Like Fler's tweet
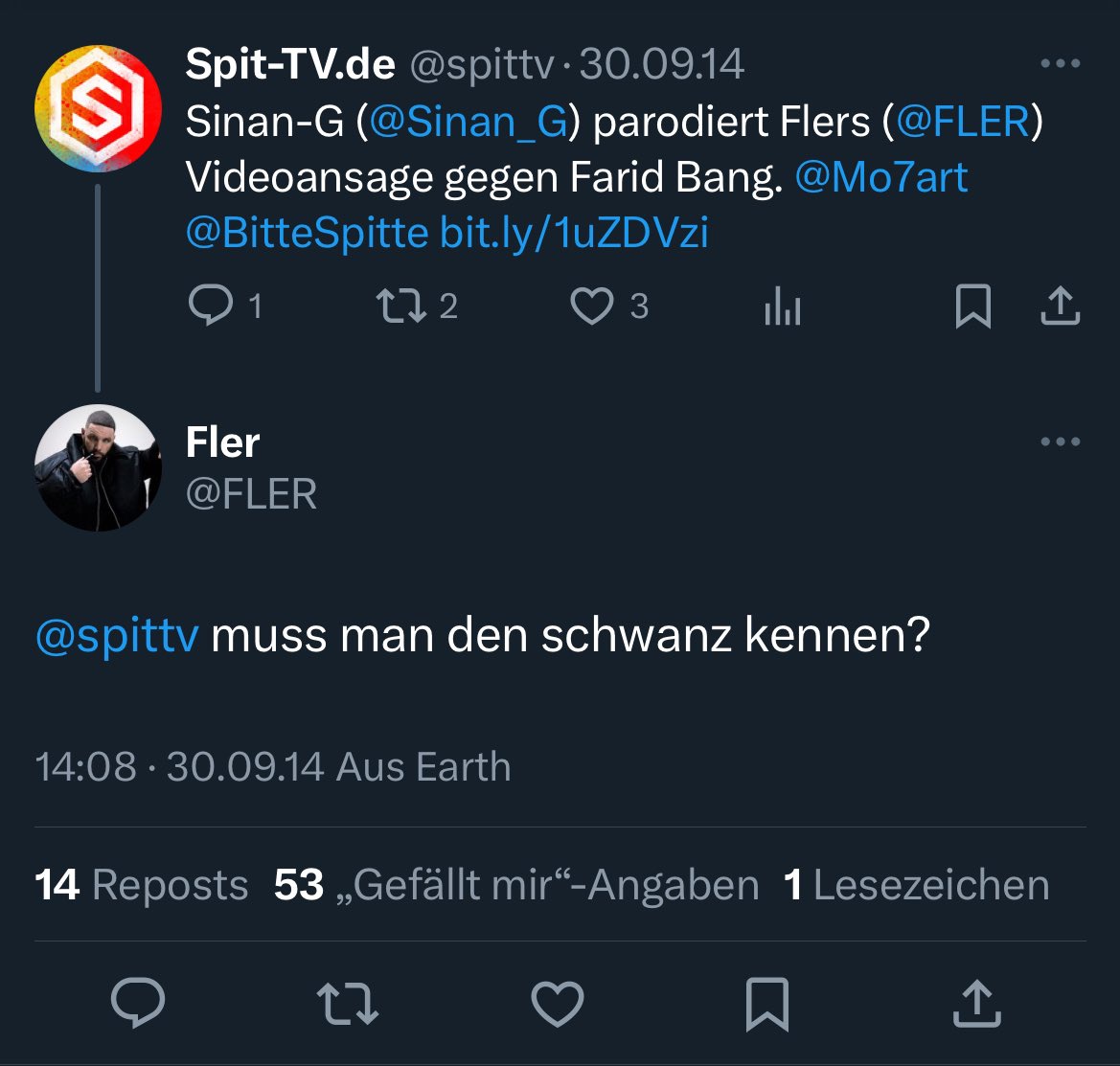Image resolution: width=1120 pixels, height=1066 pixels. pyautogui.click(x=557, y=1003)
